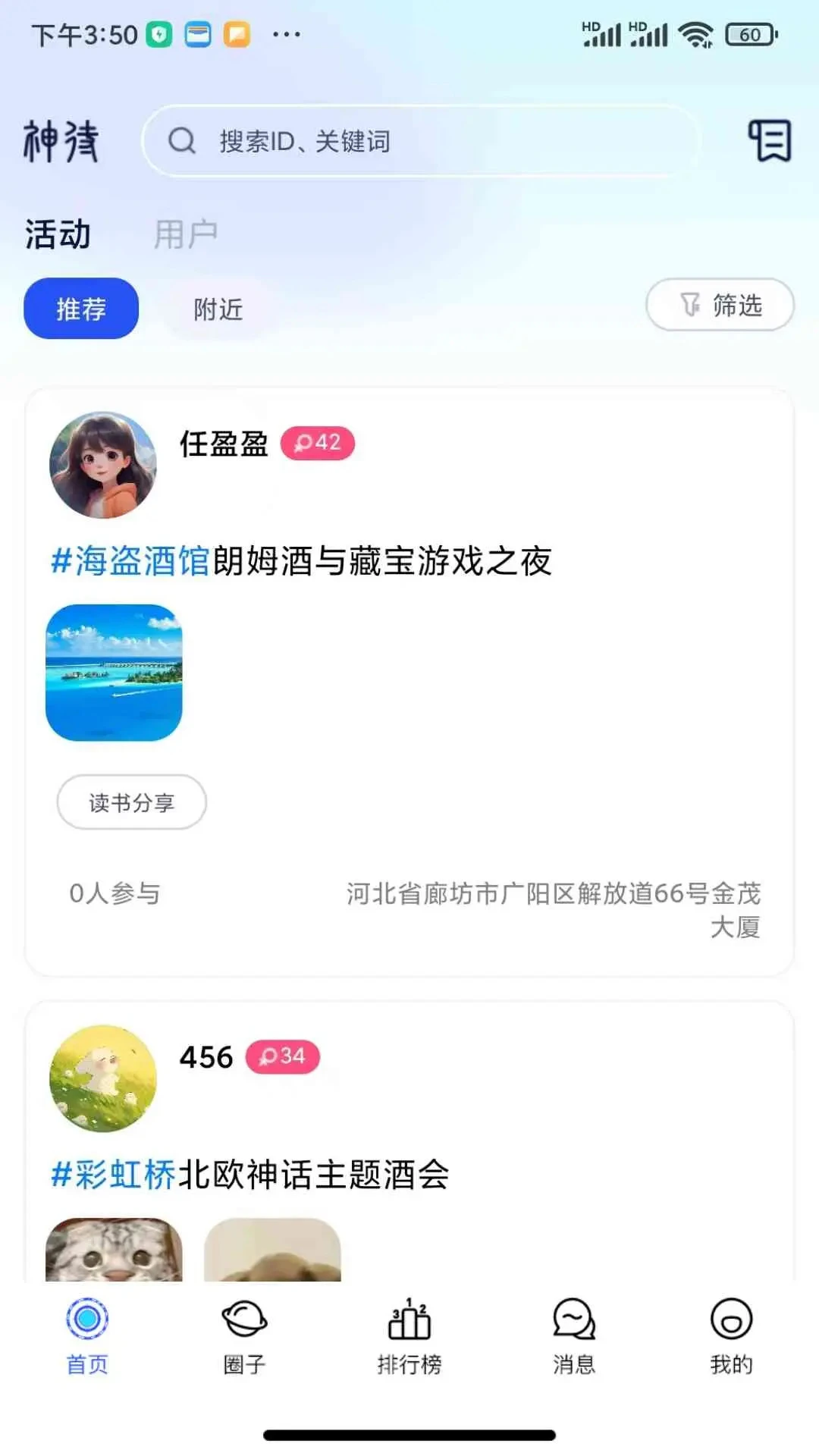Screen dimensions: 819x1456
Task: Open the 消息 tab
Action: point(574,1336)
